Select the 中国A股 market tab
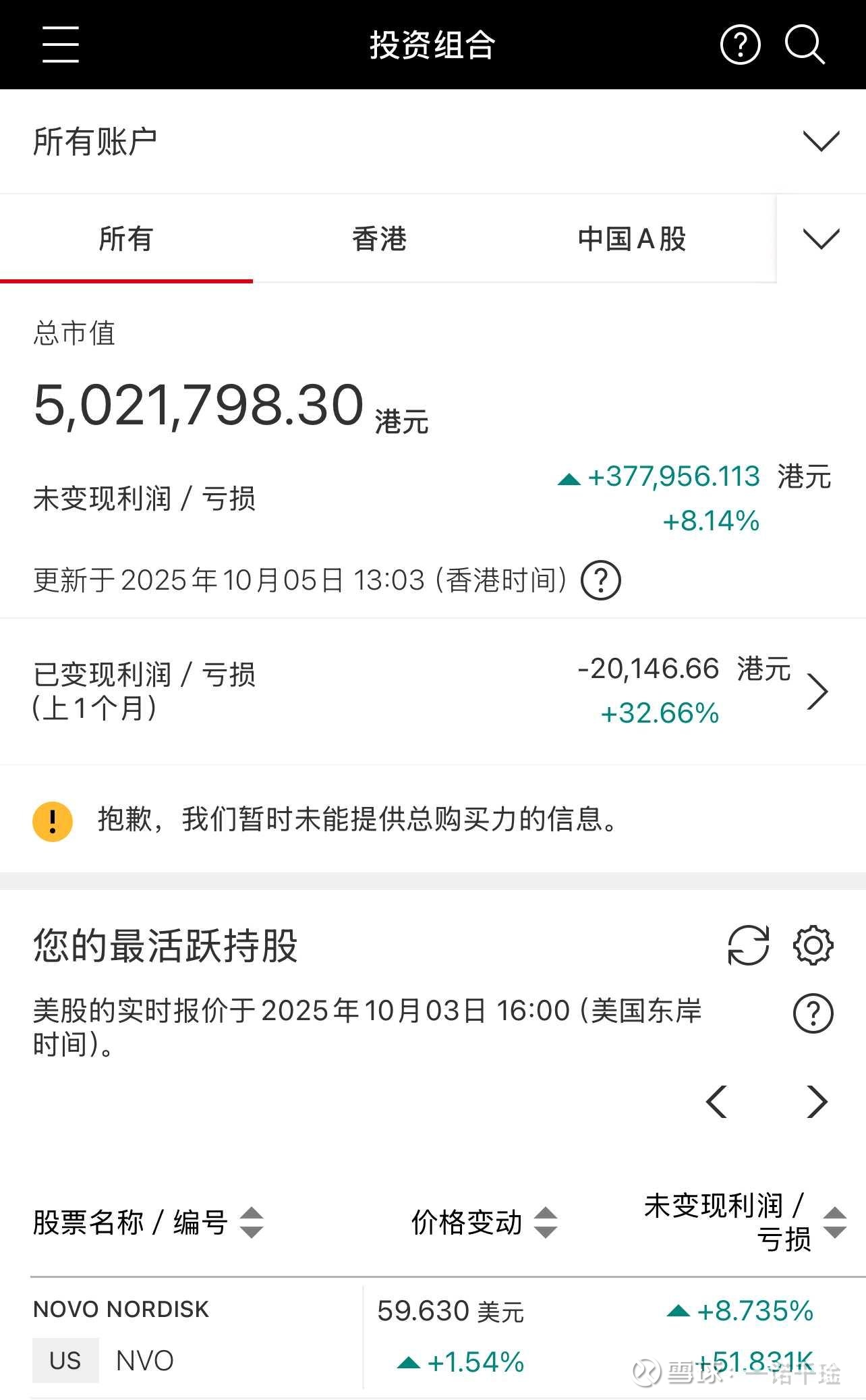This screenshot has width=866, height=1400. (632, 239)
